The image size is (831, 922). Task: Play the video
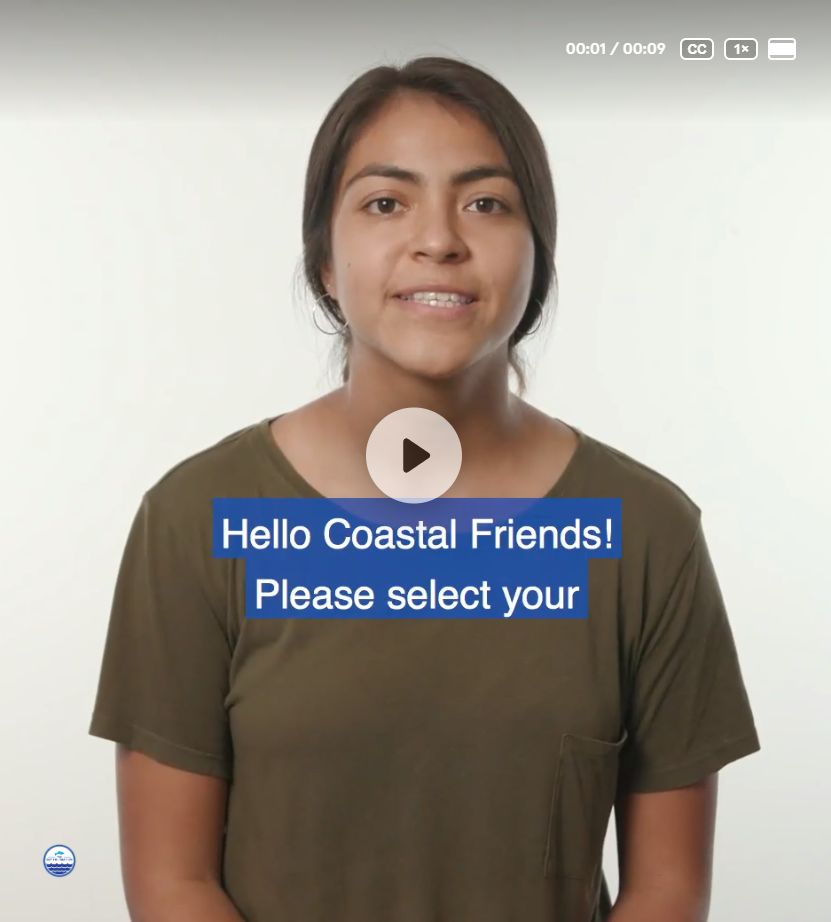[x=413, y=455]
